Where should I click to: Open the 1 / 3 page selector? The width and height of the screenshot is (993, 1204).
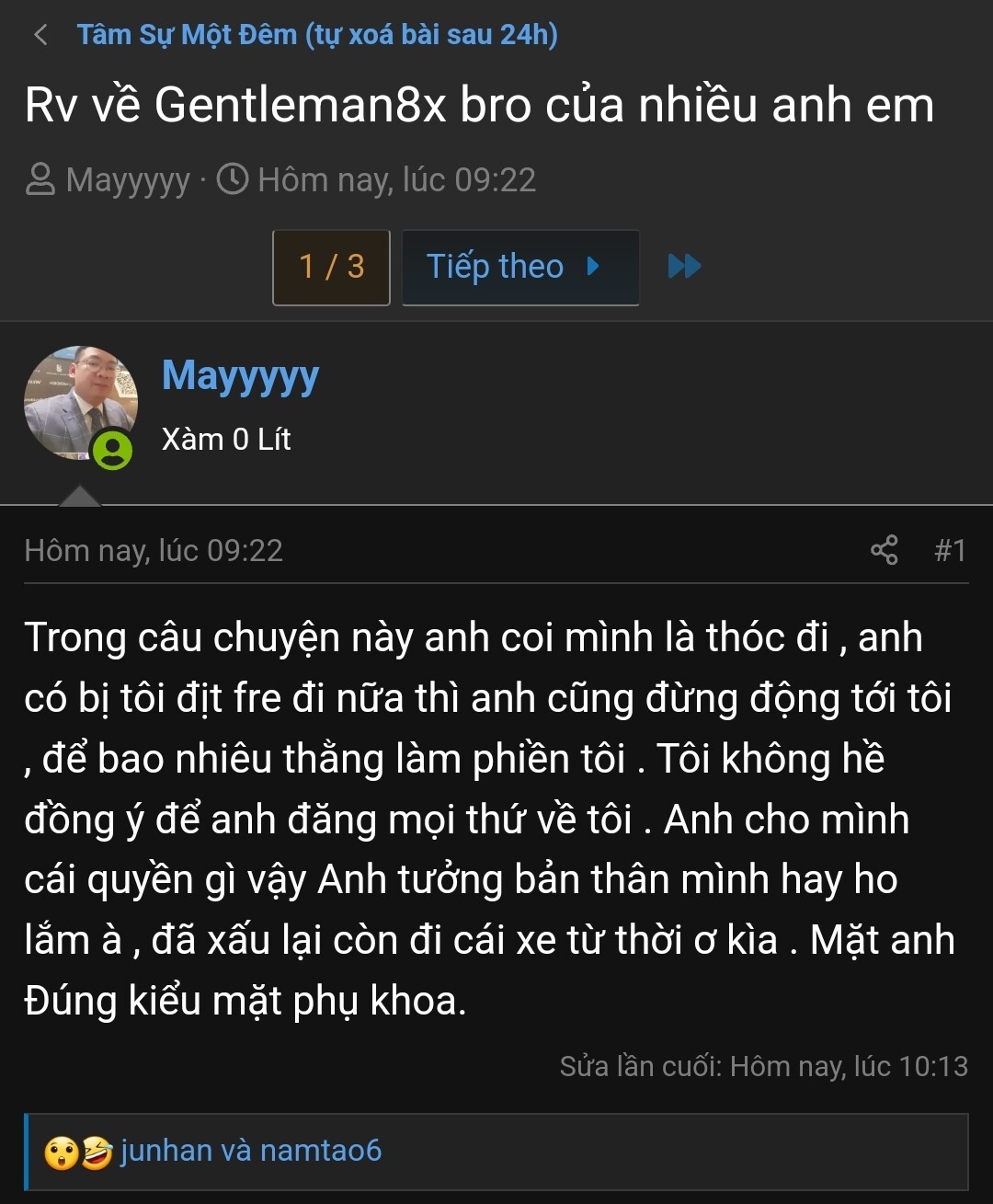pyautogui.click(x=331, y=267)
